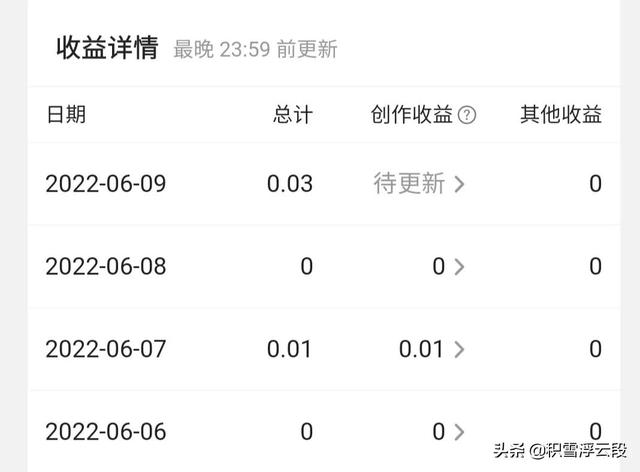Open the 0.01 创作收益 for 2022-06-07
This screenshot has width=640, height=472.
tap(431, 350)
